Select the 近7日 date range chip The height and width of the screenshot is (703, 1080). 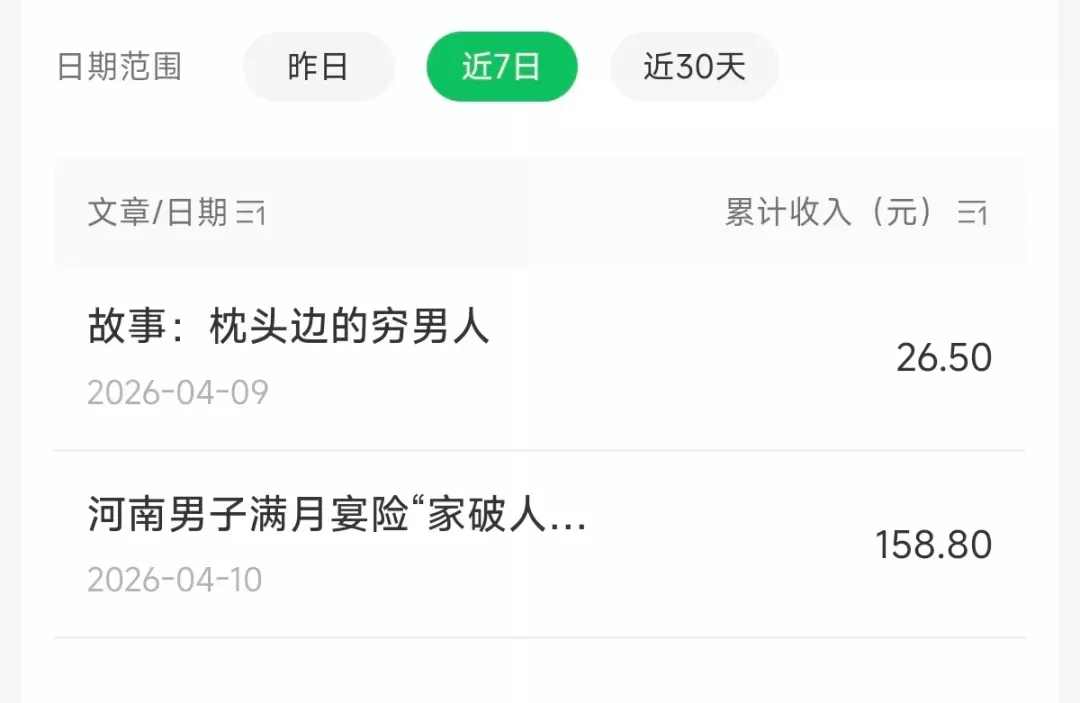point(501,67)
